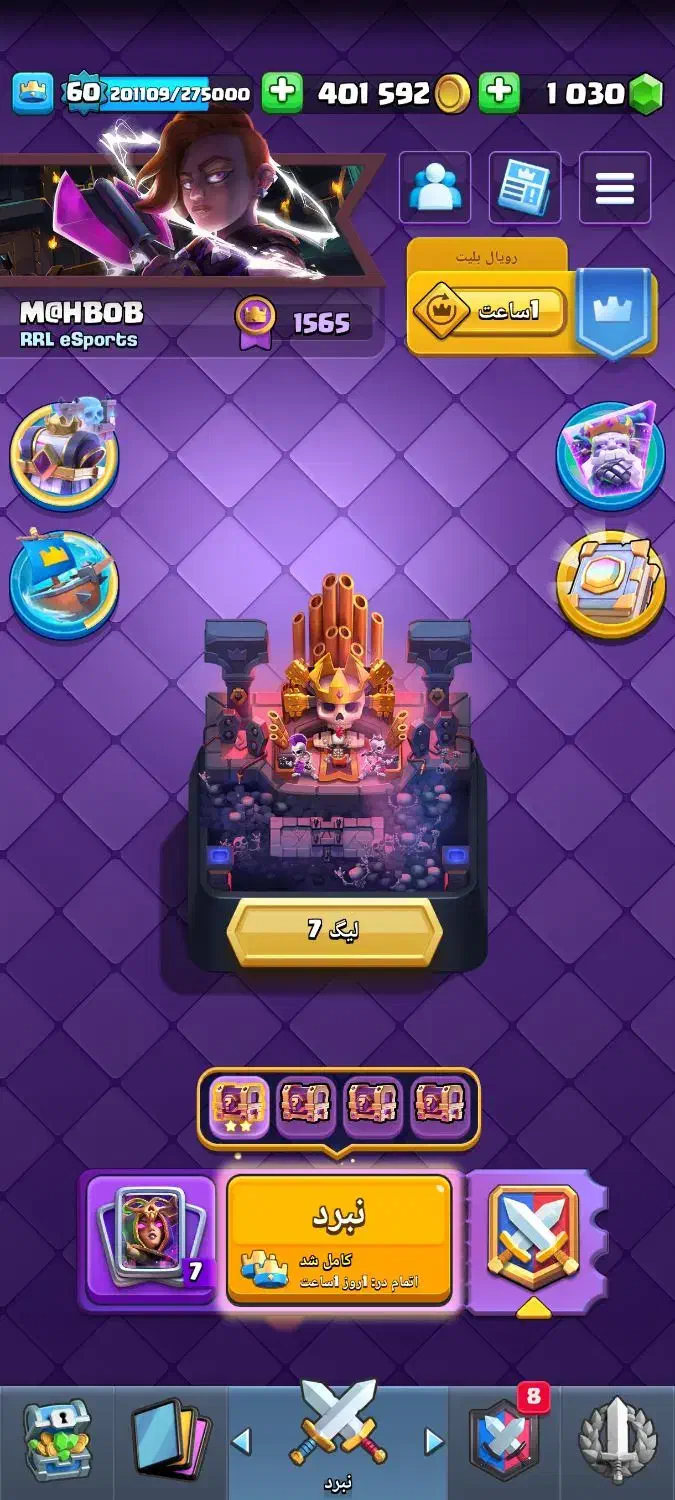
Task: Tap the green plus to buy gems
Action: click(498, 93)
